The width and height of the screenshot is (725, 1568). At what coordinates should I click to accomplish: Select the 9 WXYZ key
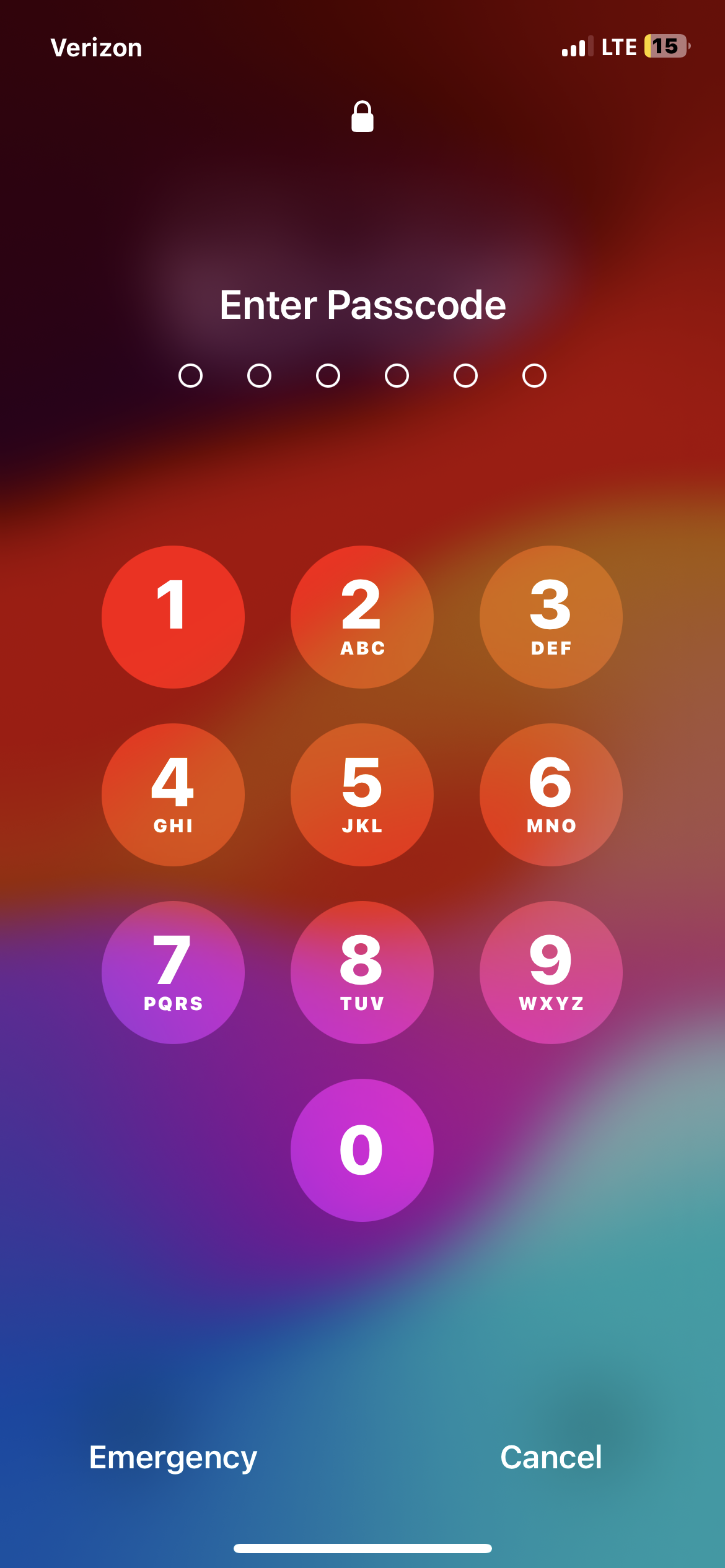(x=551, y=972)
